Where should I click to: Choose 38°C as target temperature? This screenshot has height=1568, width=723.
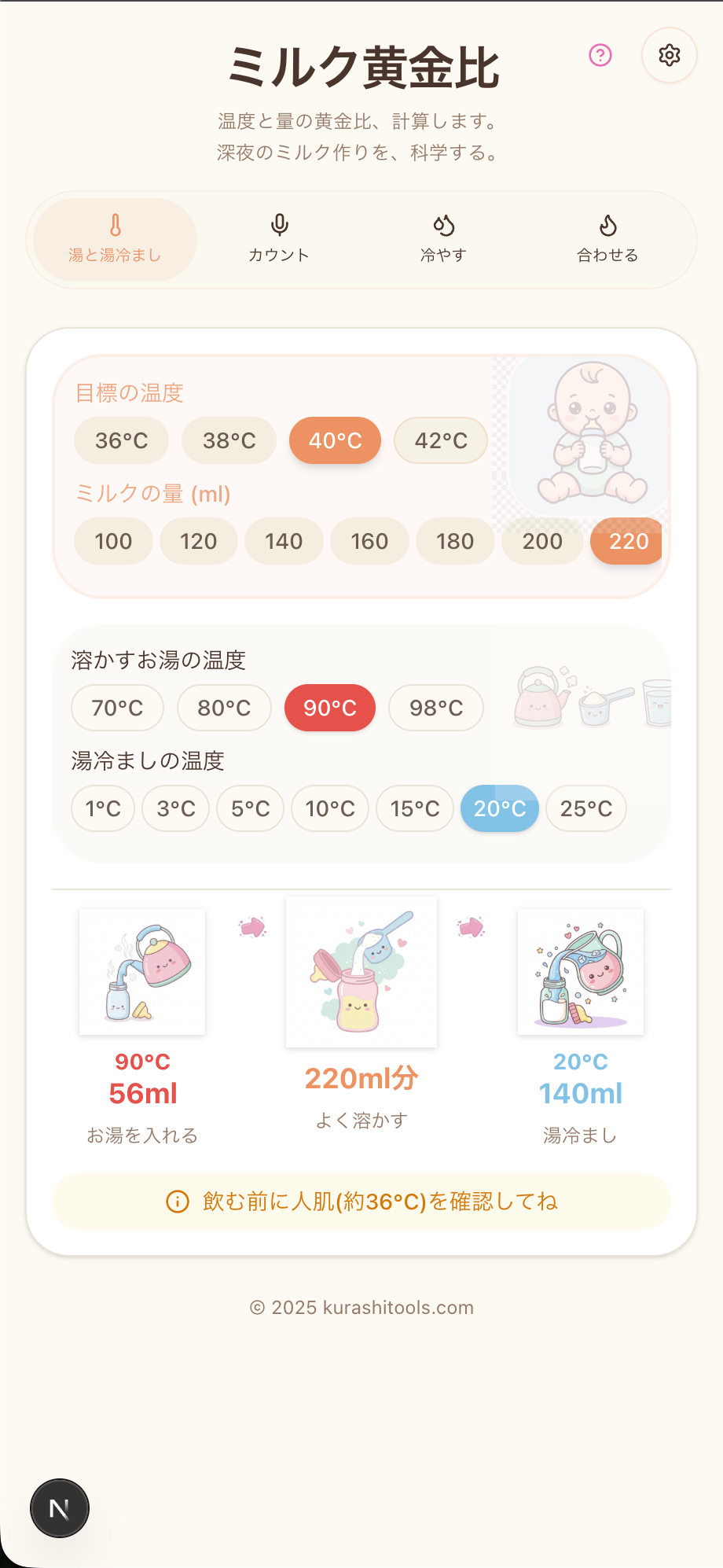229,440
